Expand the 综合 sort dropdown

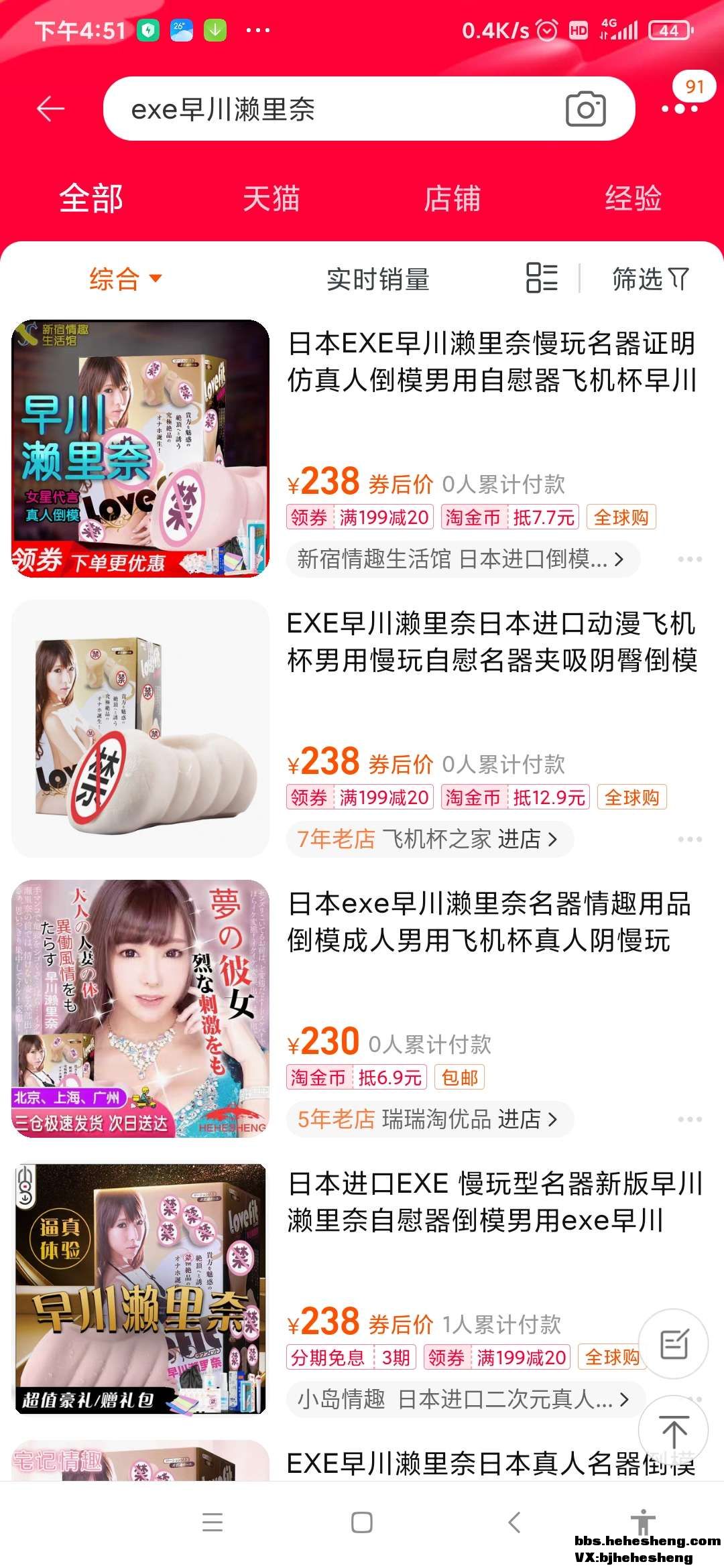[125, 279]
